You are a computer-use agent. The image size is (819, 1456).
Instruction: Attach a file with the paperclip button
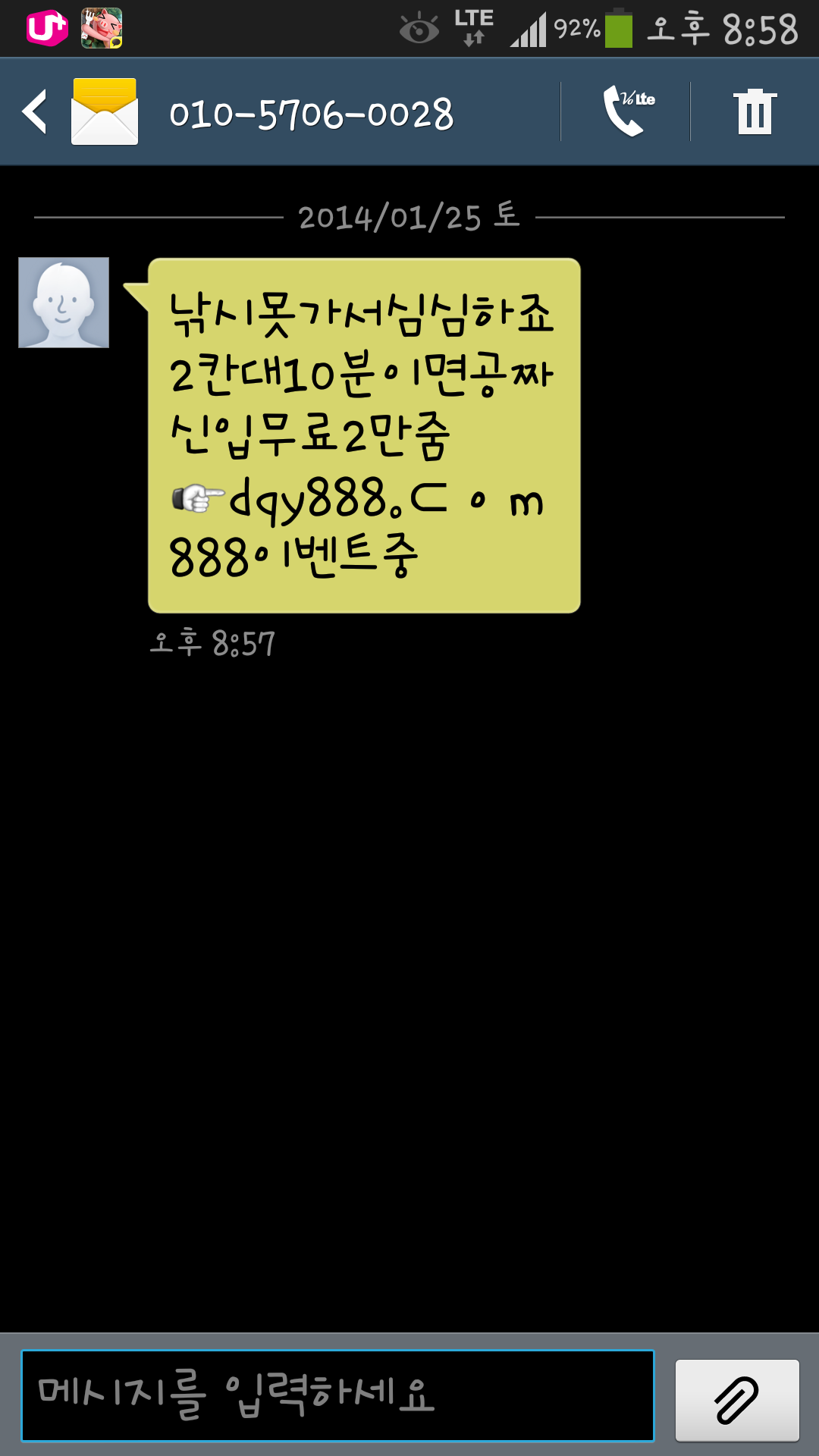coord(737,1400)
